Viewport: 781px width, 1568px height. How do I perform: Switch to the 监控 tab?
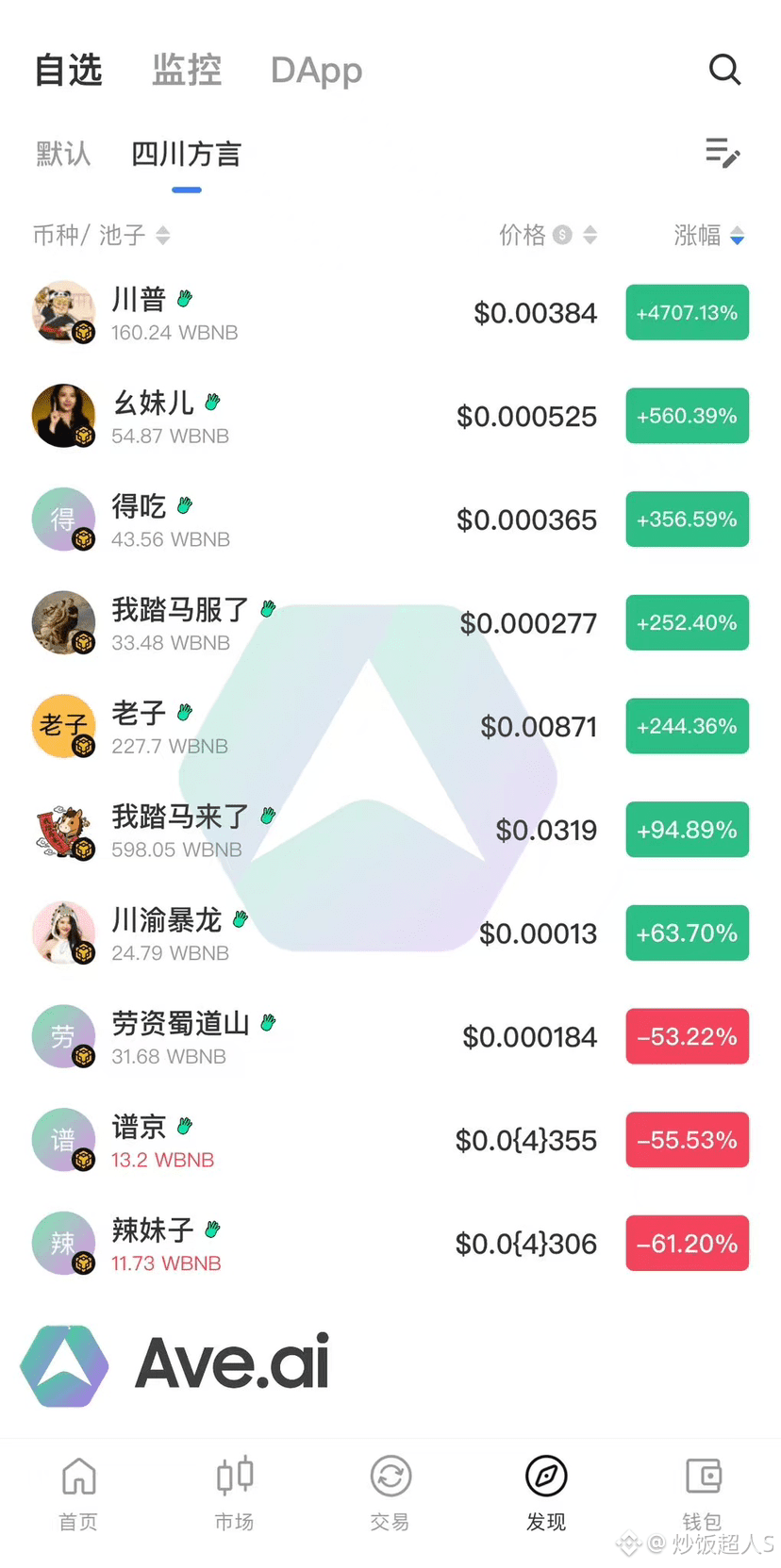(x=187, y=71)
